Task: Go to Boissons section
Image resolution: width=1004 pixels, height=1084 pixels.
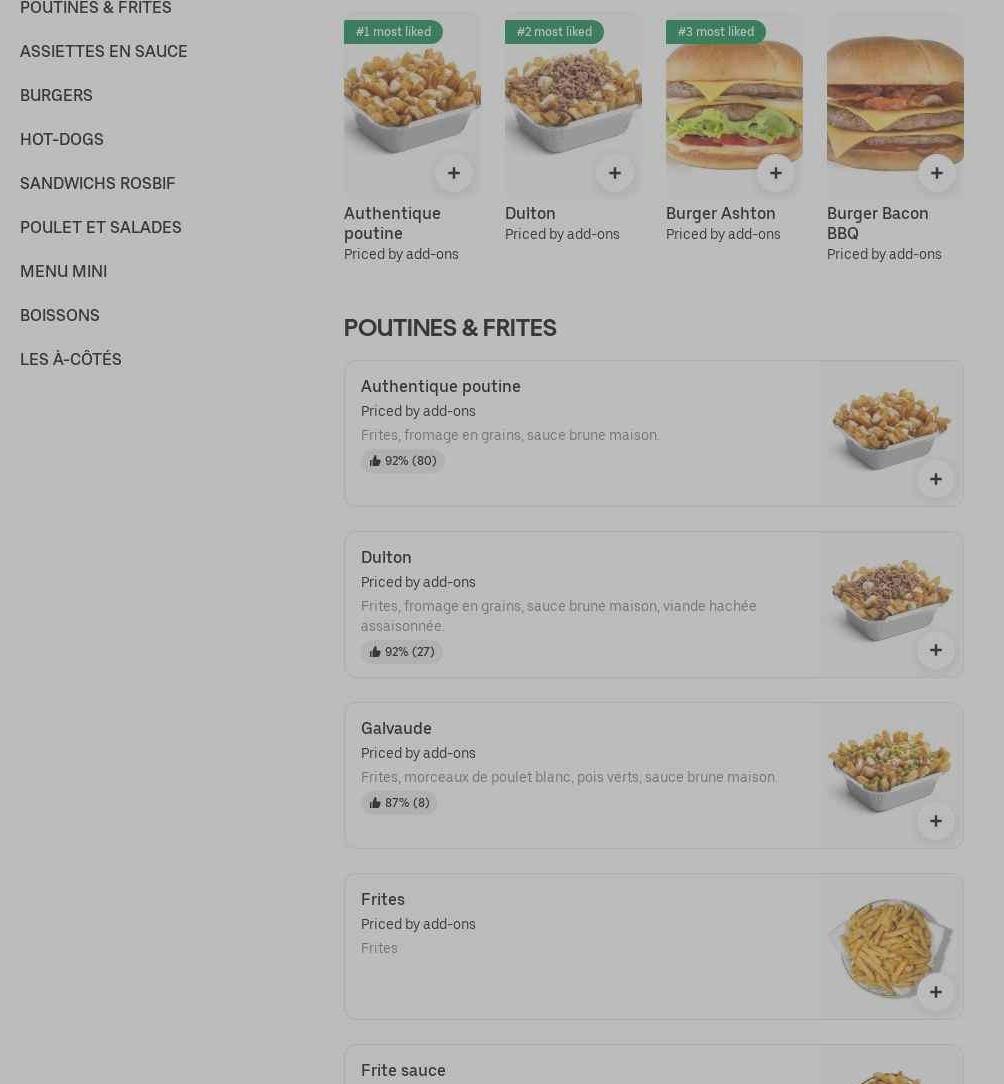Action: 59,315
